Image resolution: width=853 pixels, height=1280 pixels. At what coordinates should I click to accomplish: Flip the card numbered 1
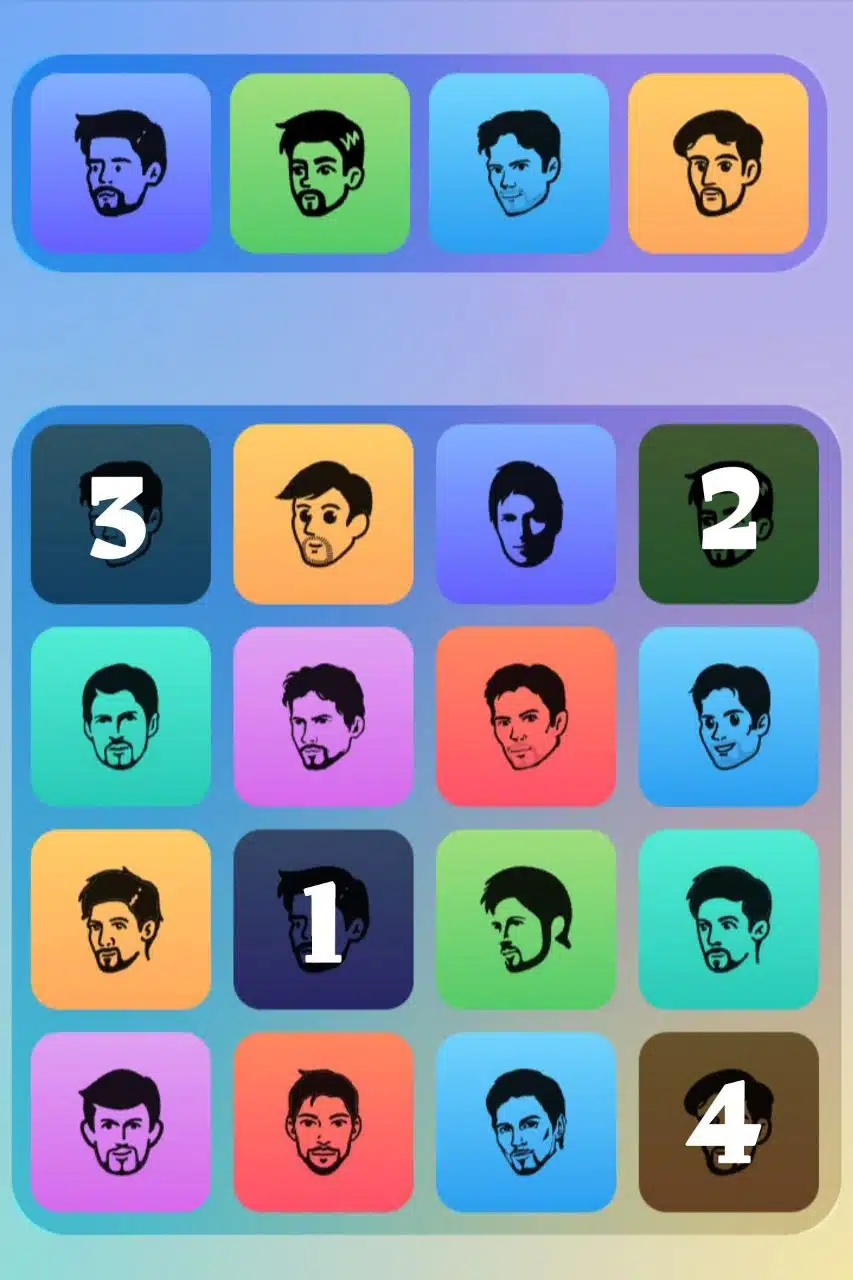[324, 920]
